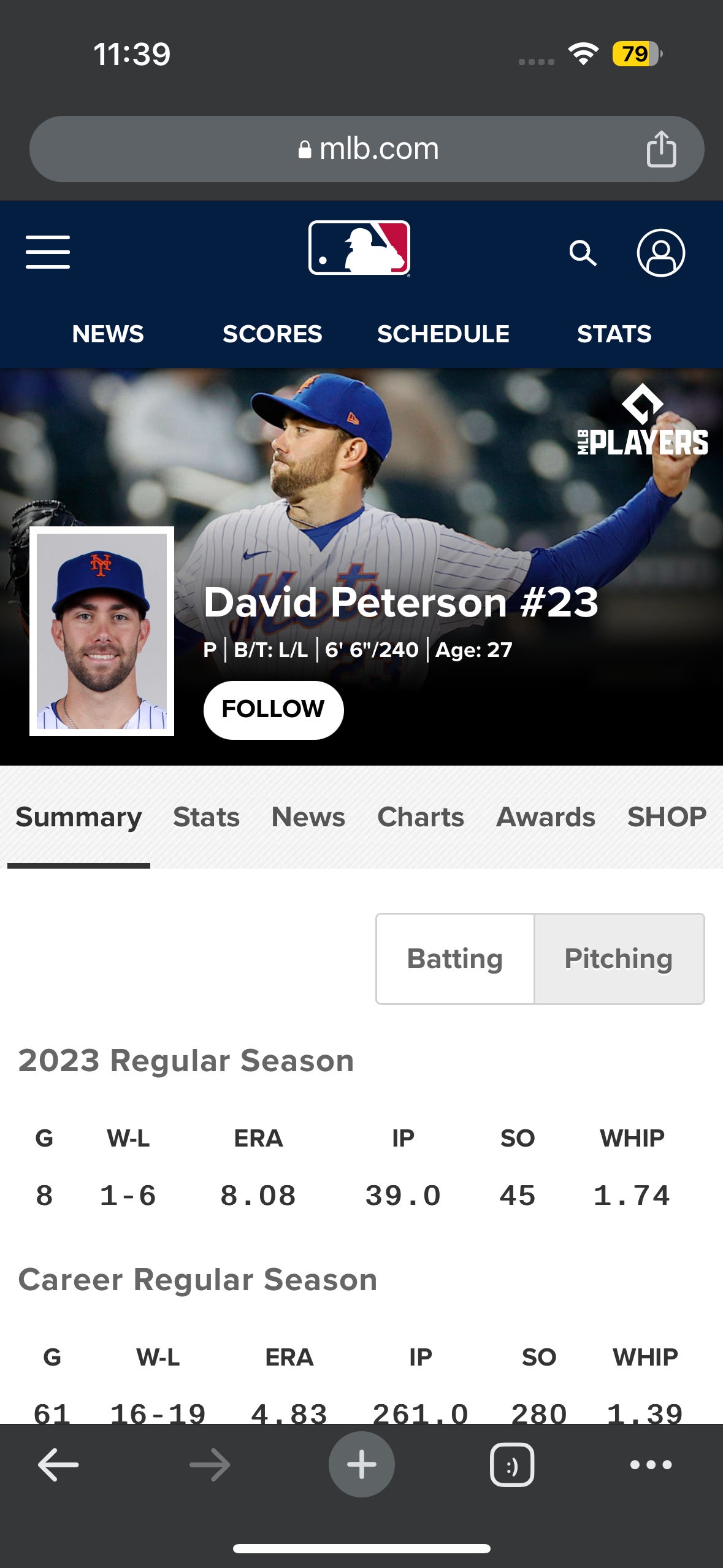Open the STATS section

click(x=614, y=334)
